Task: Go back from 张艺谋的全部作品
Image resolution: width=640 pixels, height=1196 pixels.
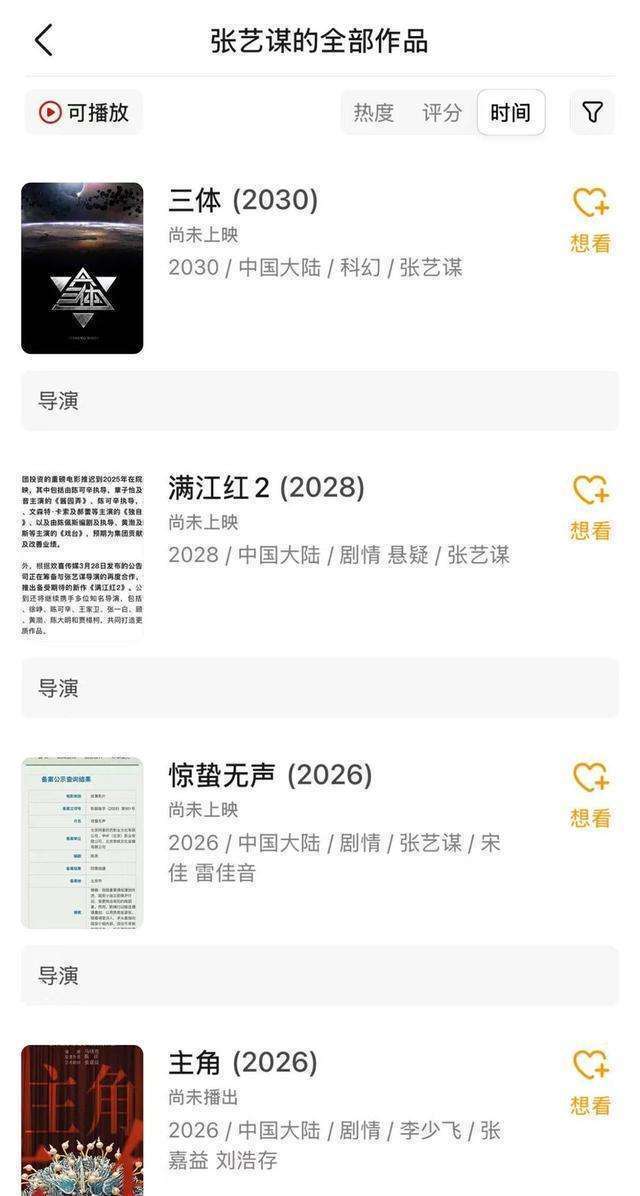Action: 43,40
